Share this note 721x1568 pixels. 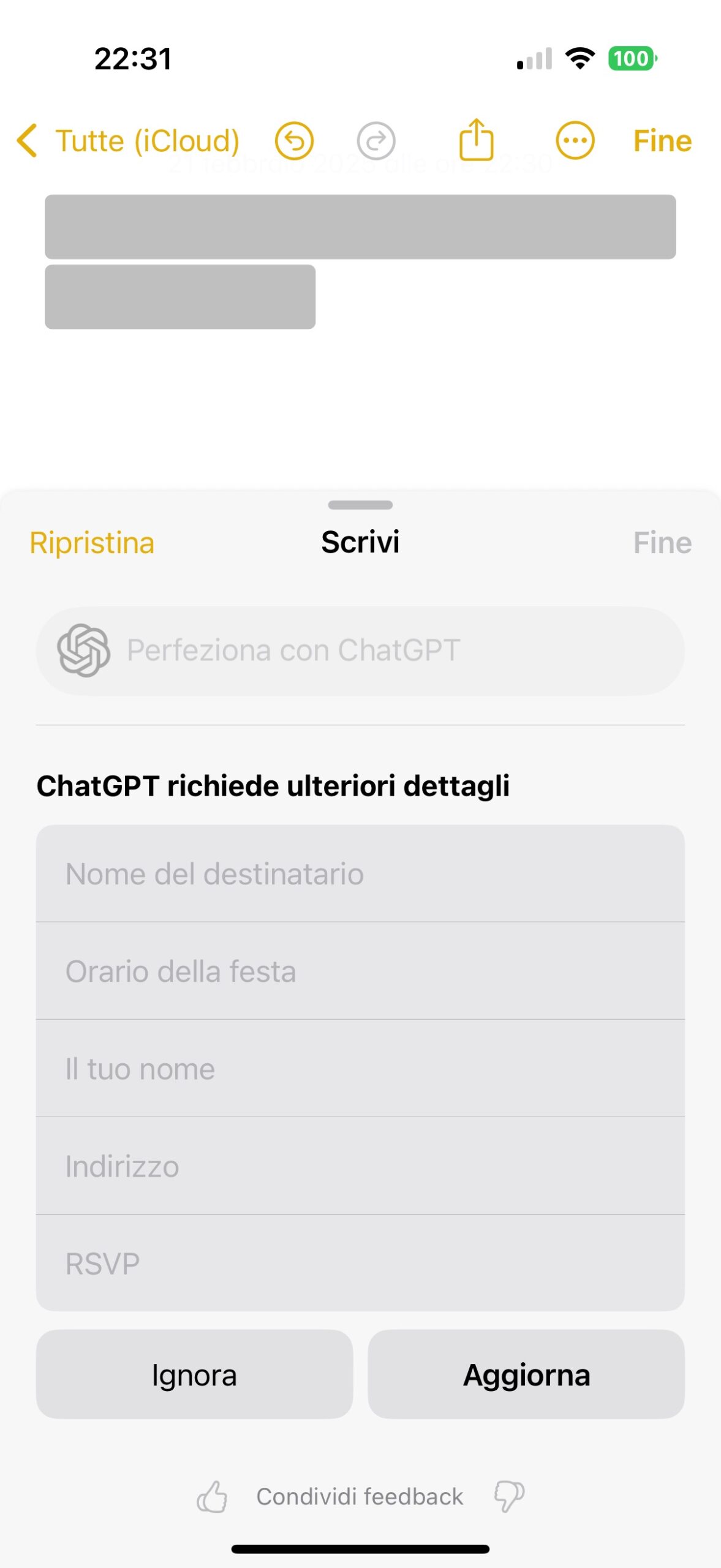click(476, 140)
